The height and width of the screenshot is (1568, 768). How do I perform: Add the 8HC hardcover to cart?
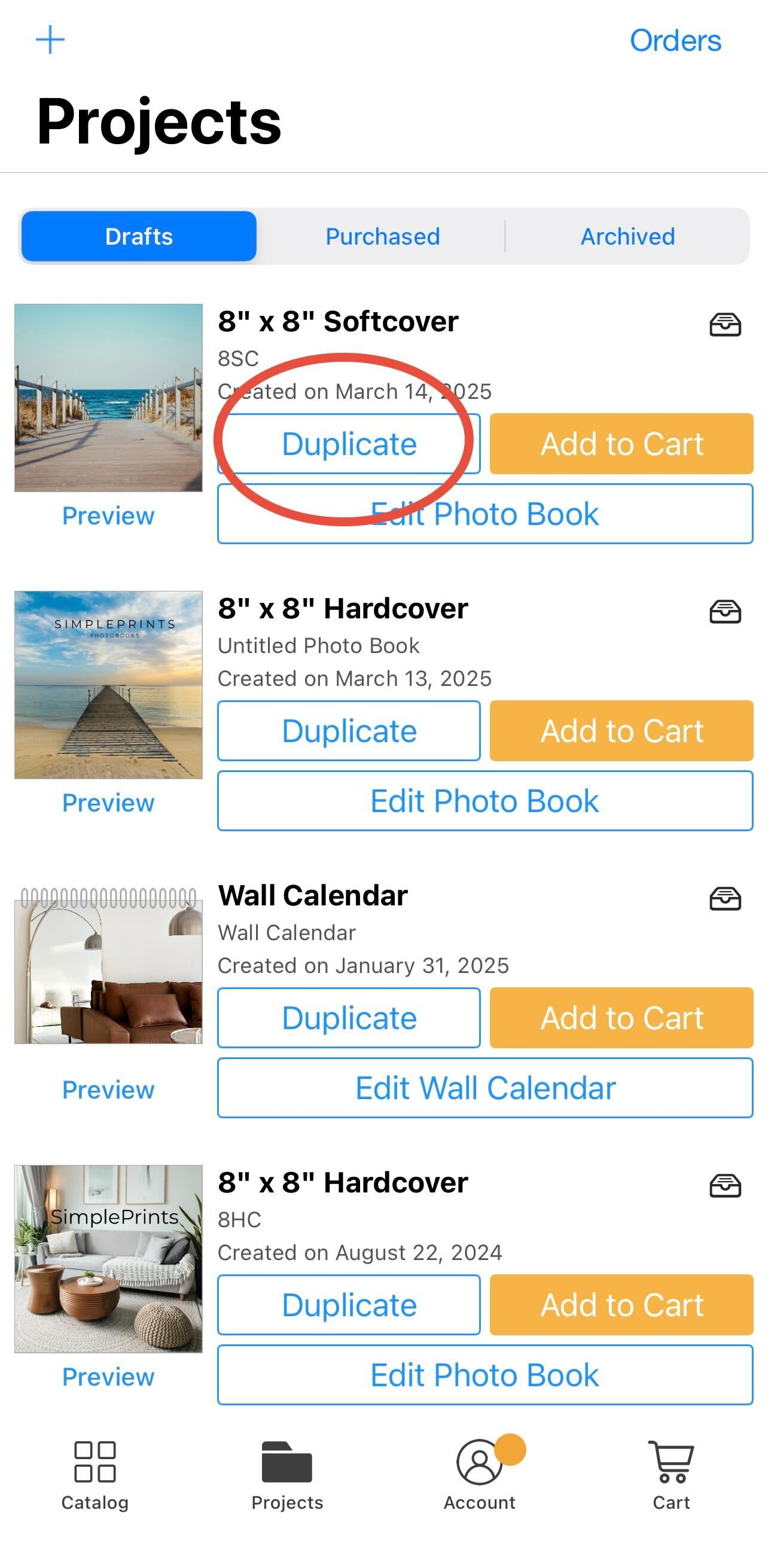pos(621,1304)
